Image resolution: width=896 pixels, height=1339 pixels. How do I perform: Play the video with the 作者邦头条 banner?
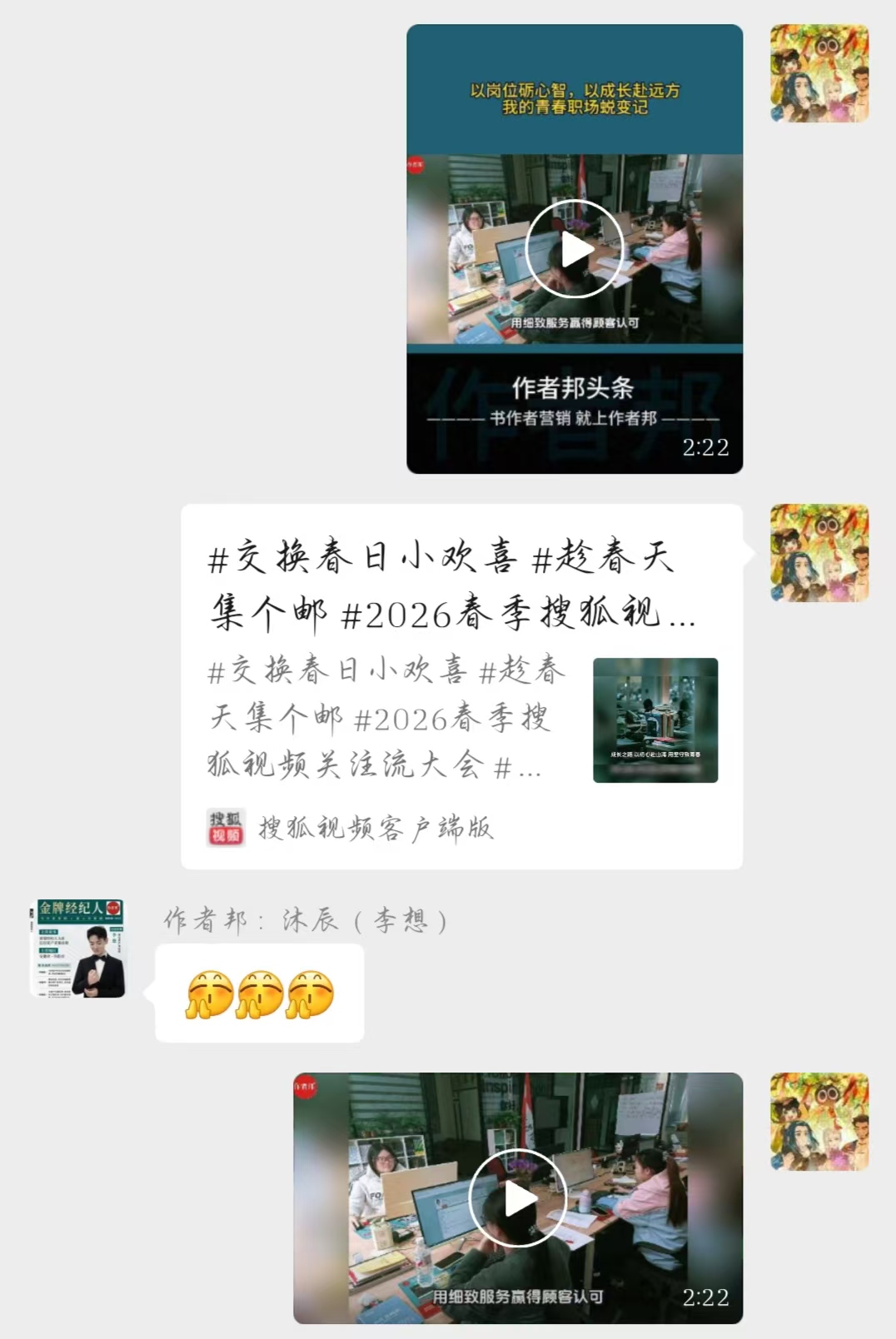pyautogui.click(x=574, y=249)
